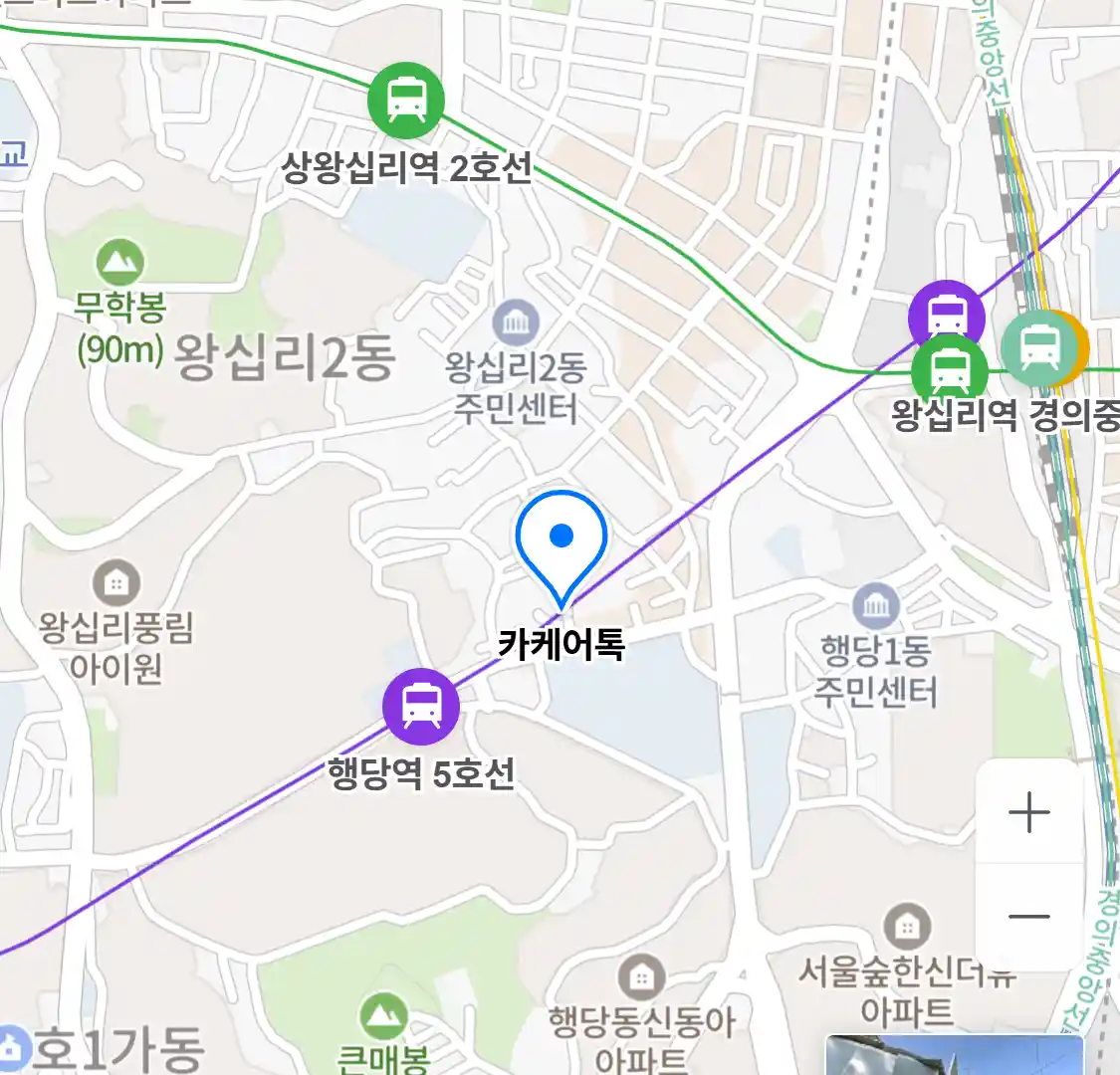Image resolution: width=1120 pixels, height=1075 pixels.
Task: Open 왕십리풍림아이원 apartment marker
Action: pos(116,583)
